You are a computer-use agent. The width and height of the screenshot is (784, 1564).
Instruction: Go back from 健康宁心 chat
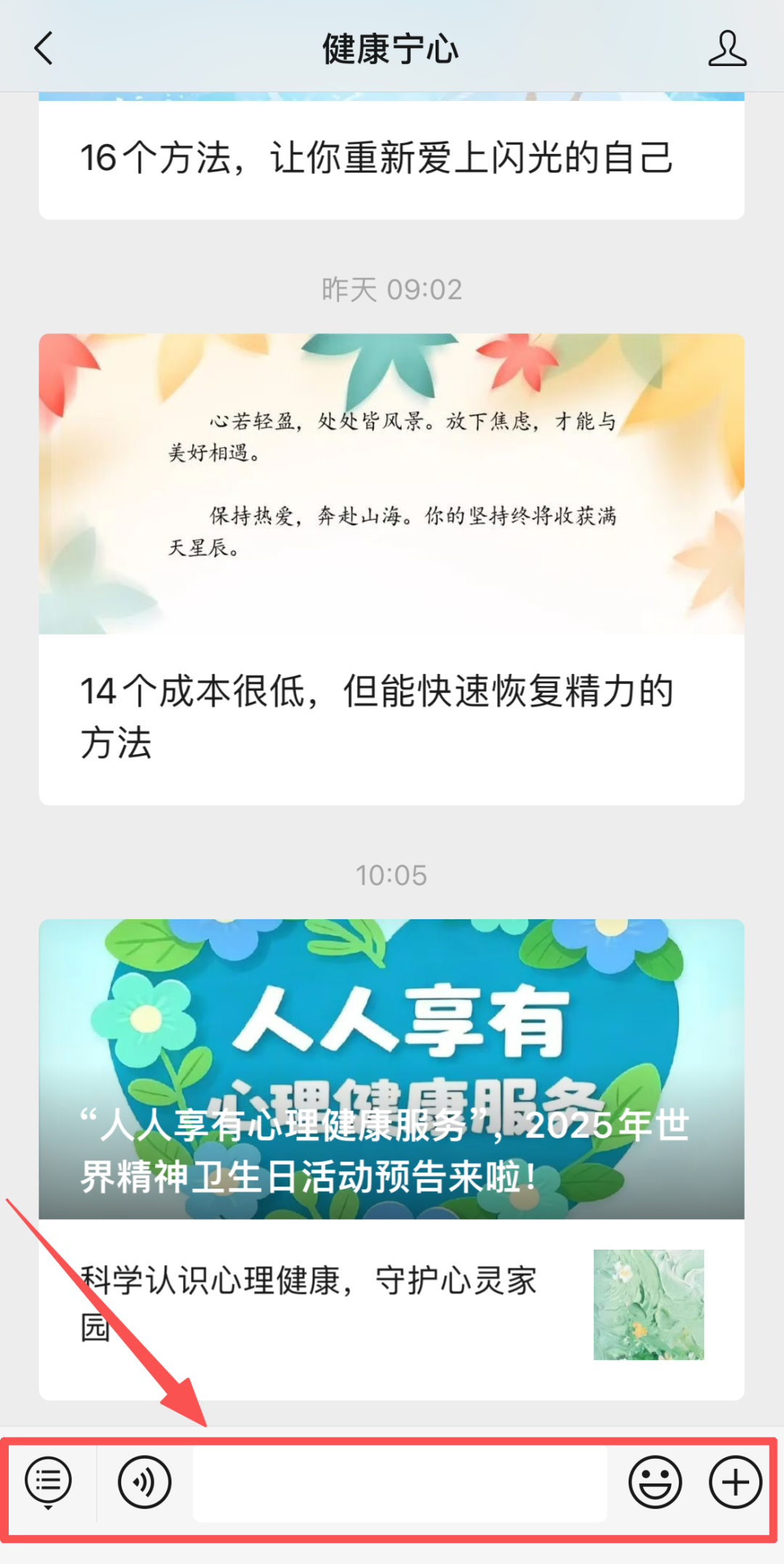click(44, 49)
